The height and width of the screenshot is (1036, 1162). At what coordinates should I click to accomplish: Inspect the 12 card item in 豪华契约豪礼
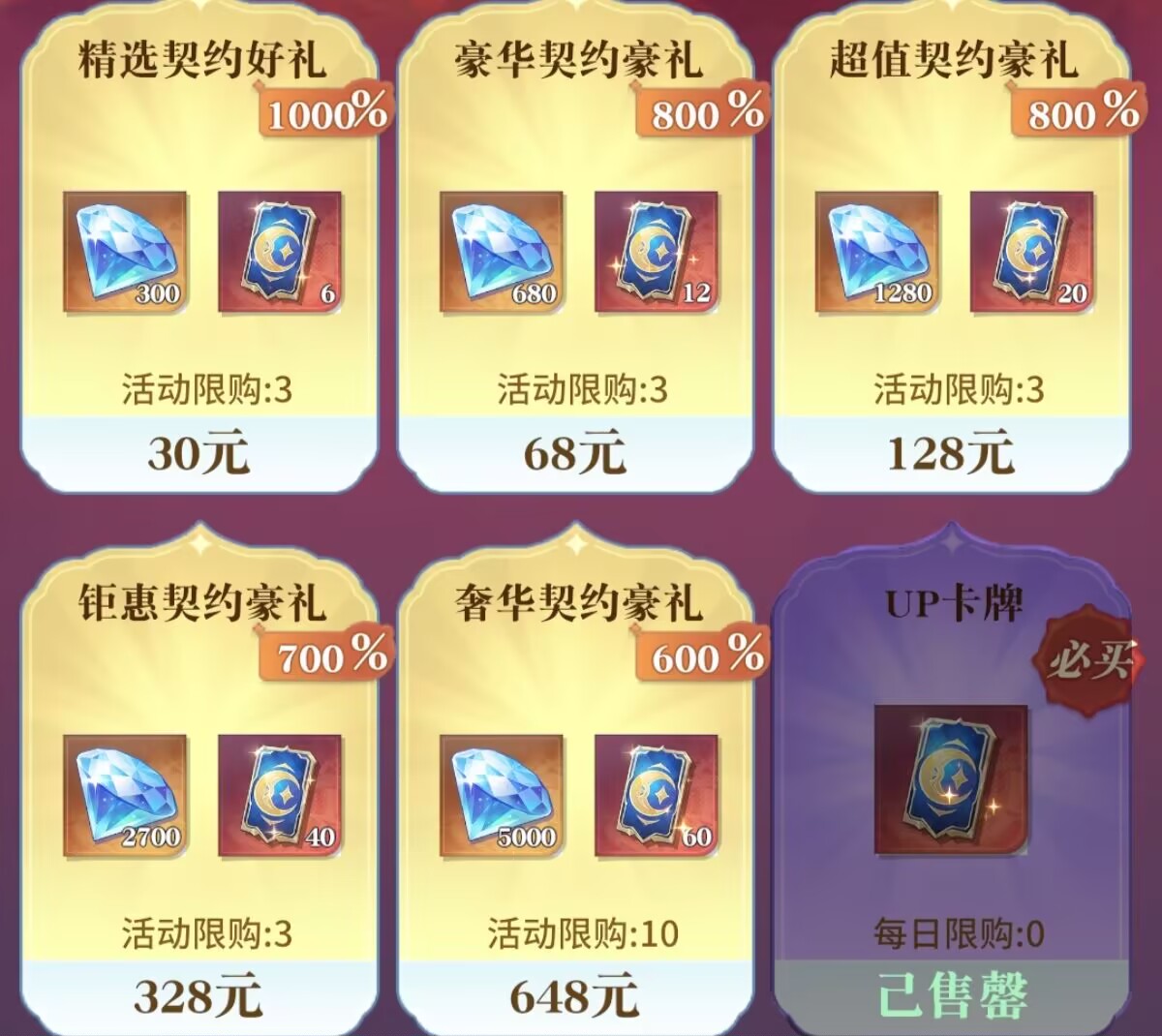pyautogui.click(x=657, y=253)
